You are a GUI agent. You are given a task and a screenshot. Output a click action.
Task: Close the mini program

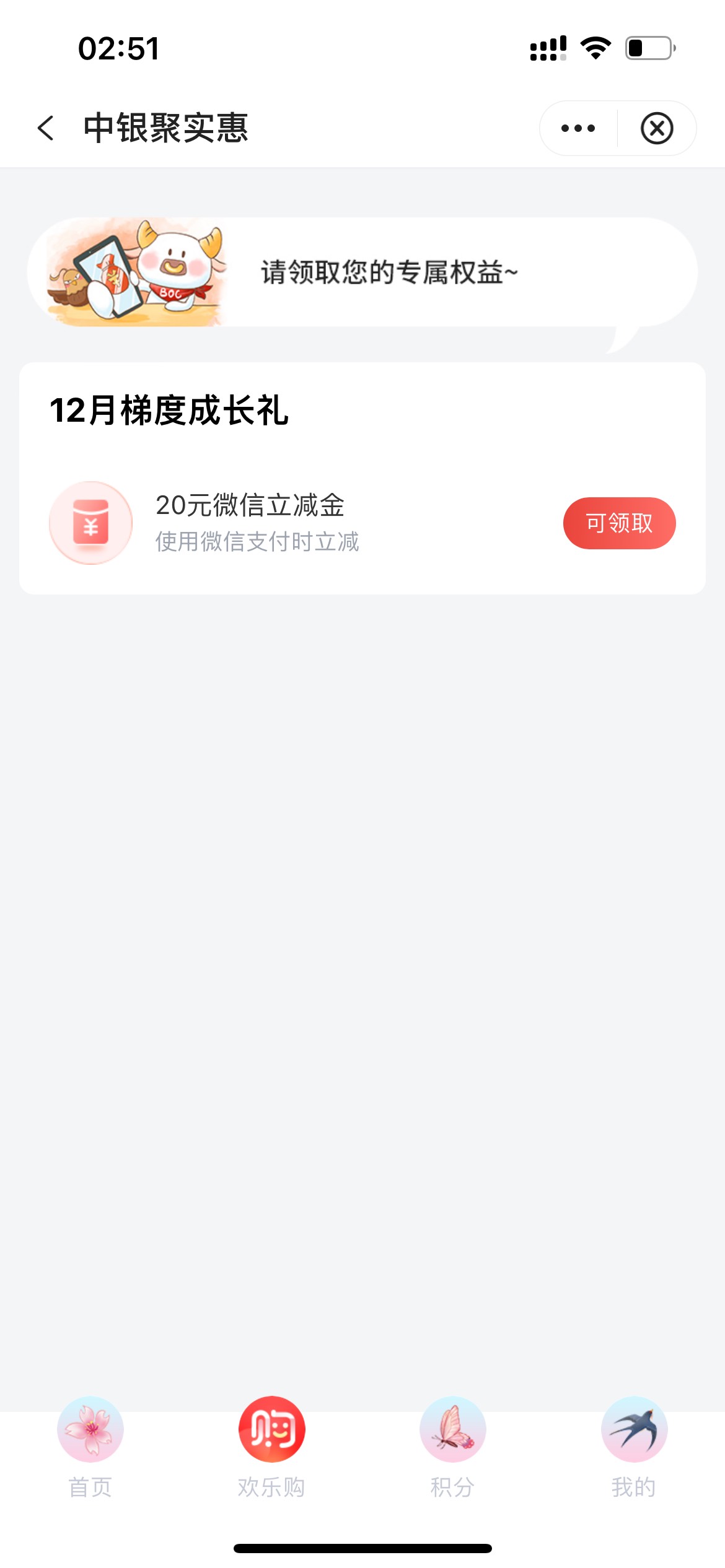(656, 128)
